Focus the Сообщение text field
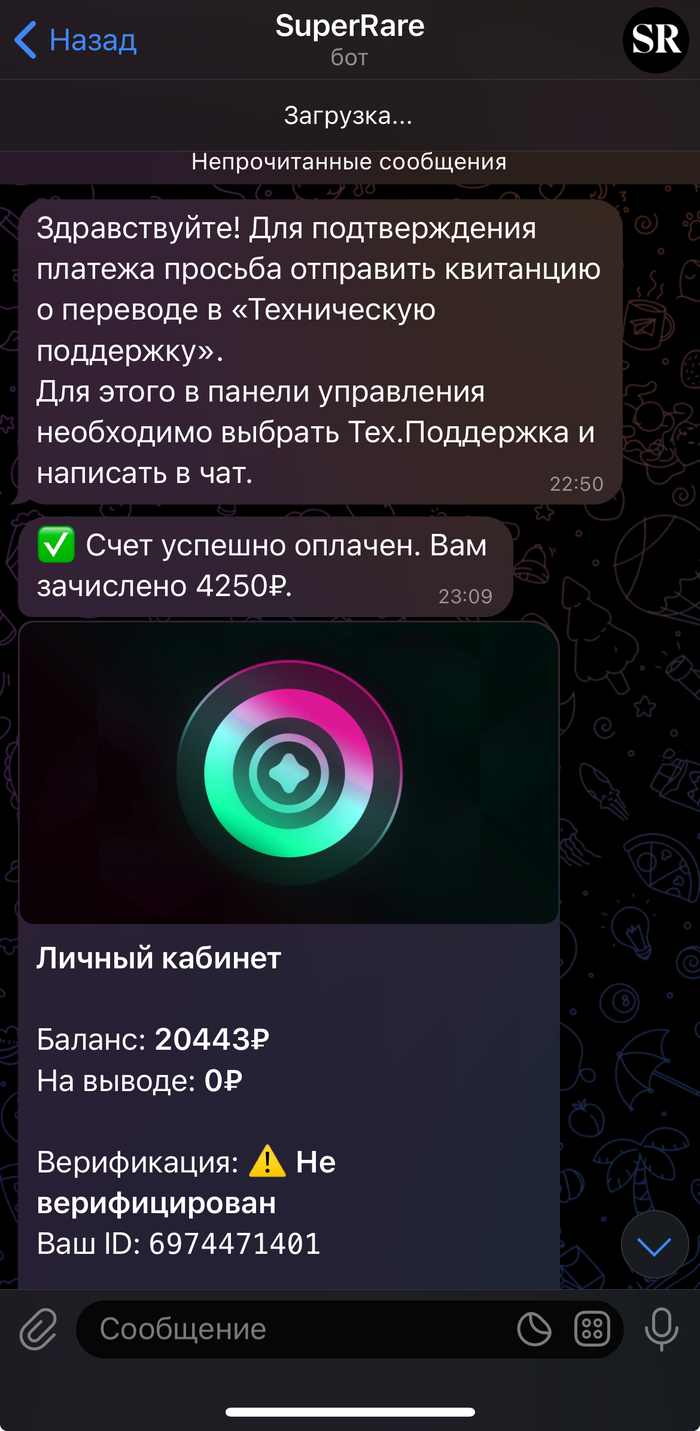The width and height of the screenshot is (700, 1431). 300,1329
